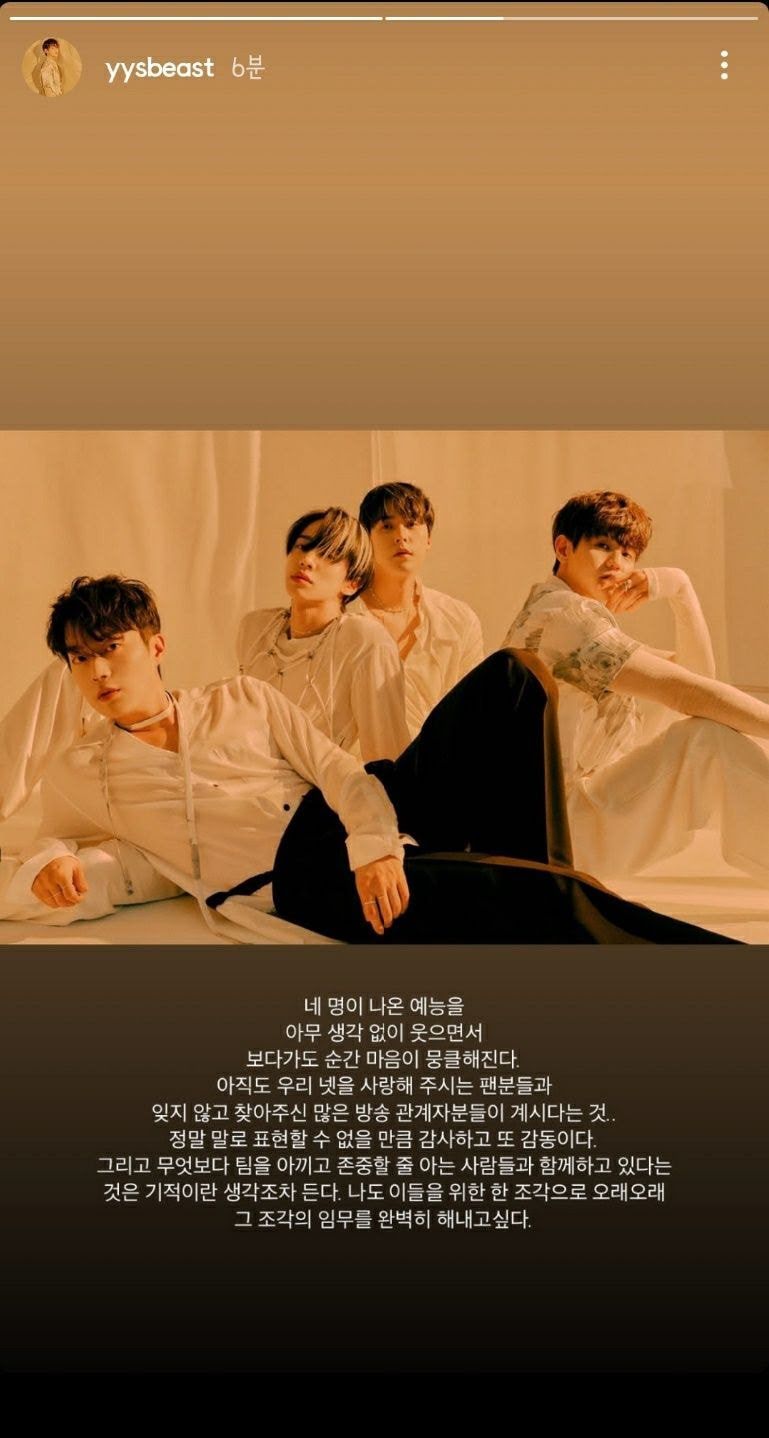
Task: Open yysbeast's profile picture
Action: click(51, 67)
